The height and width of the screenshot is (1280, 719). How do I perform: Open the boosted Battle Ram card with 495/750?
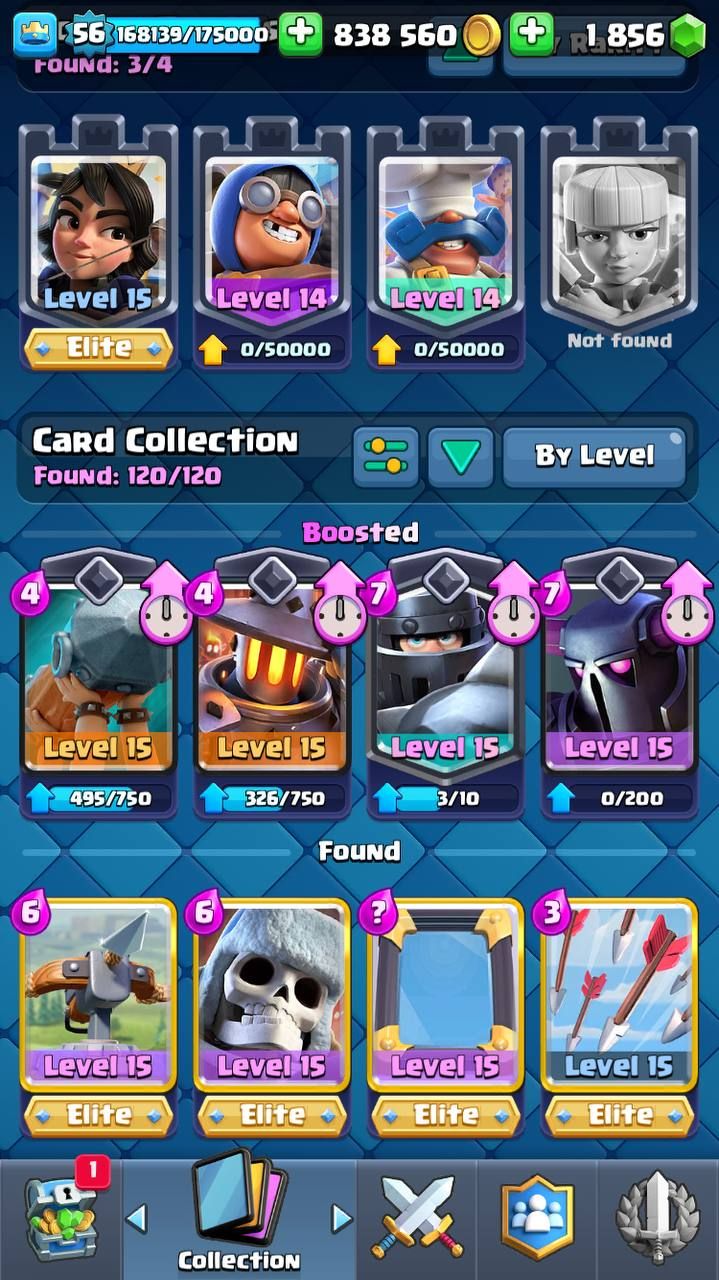click(98, 680)
